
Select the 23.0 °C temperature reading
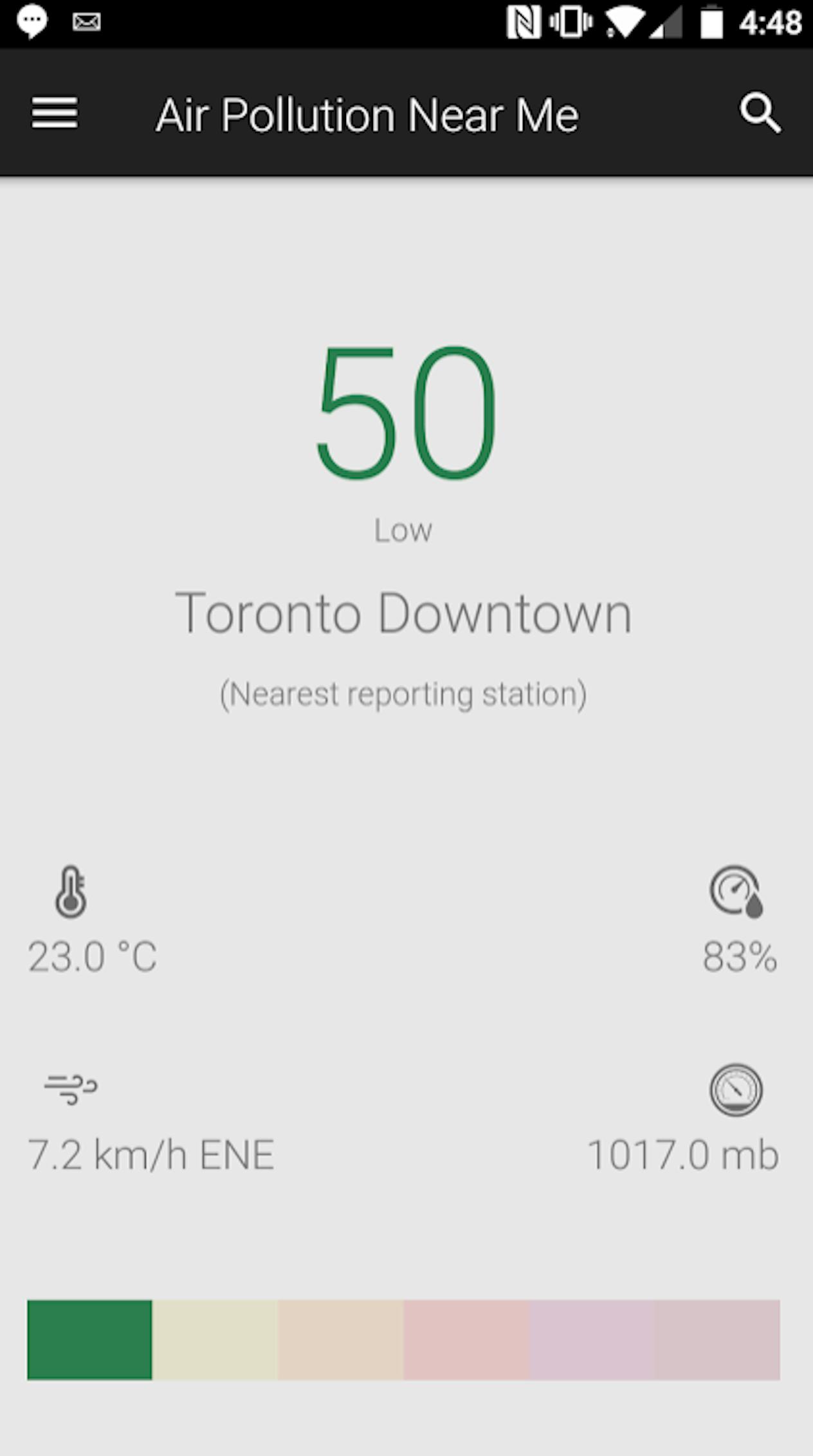[92, 956]
